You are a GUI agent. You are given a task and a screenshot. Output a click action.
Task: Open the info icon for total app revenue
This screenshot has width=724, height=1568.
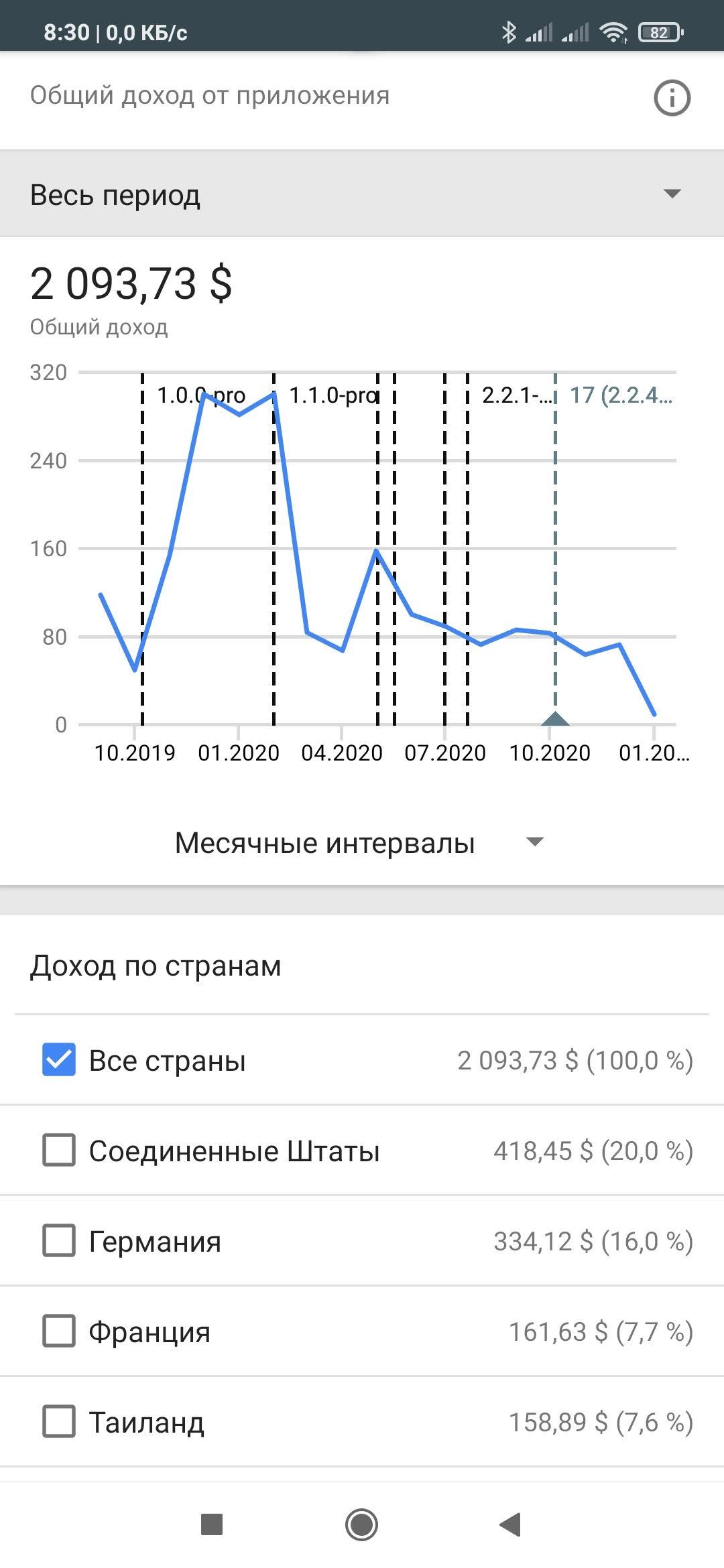pos(672,98)
